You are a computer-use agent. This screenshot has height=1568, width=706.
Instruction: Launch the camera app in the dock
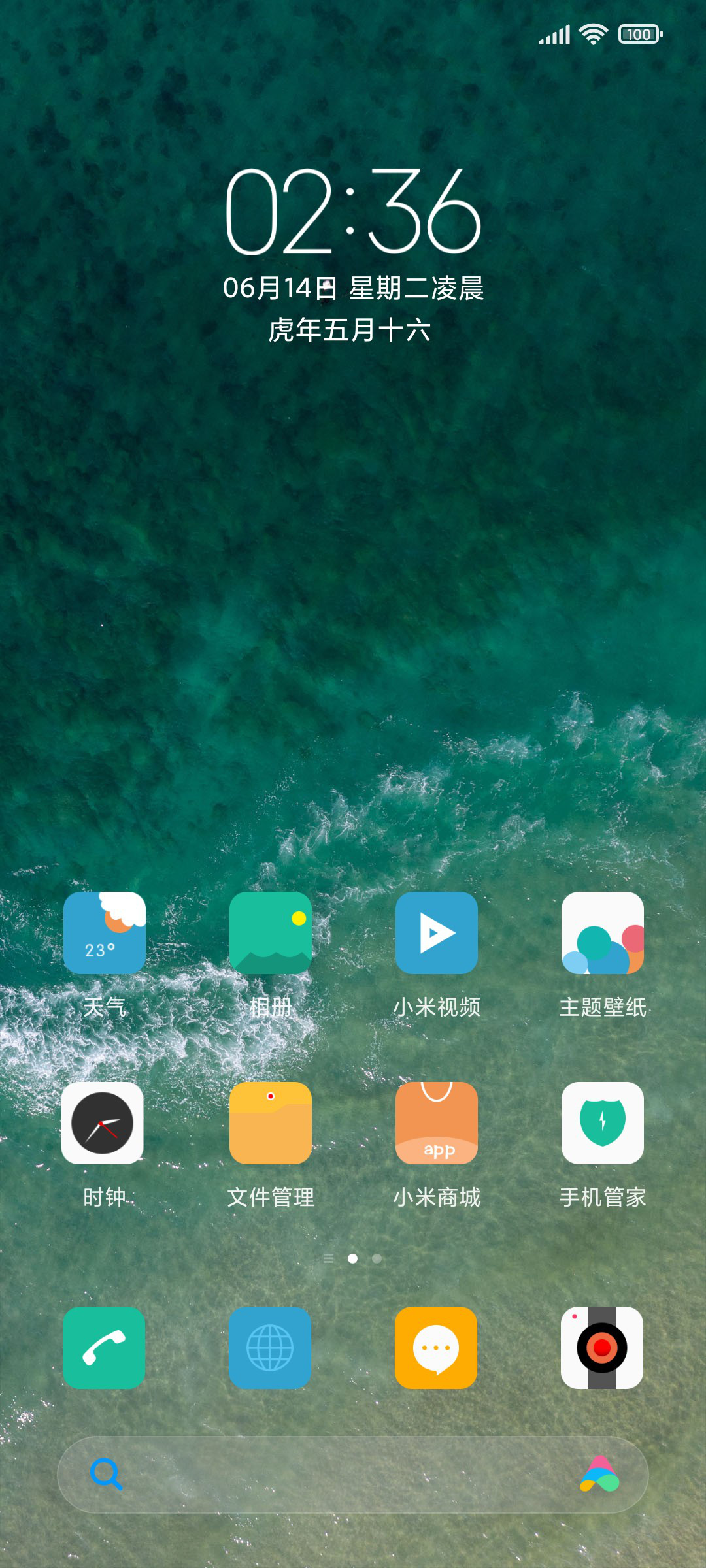pos(602,1347)
